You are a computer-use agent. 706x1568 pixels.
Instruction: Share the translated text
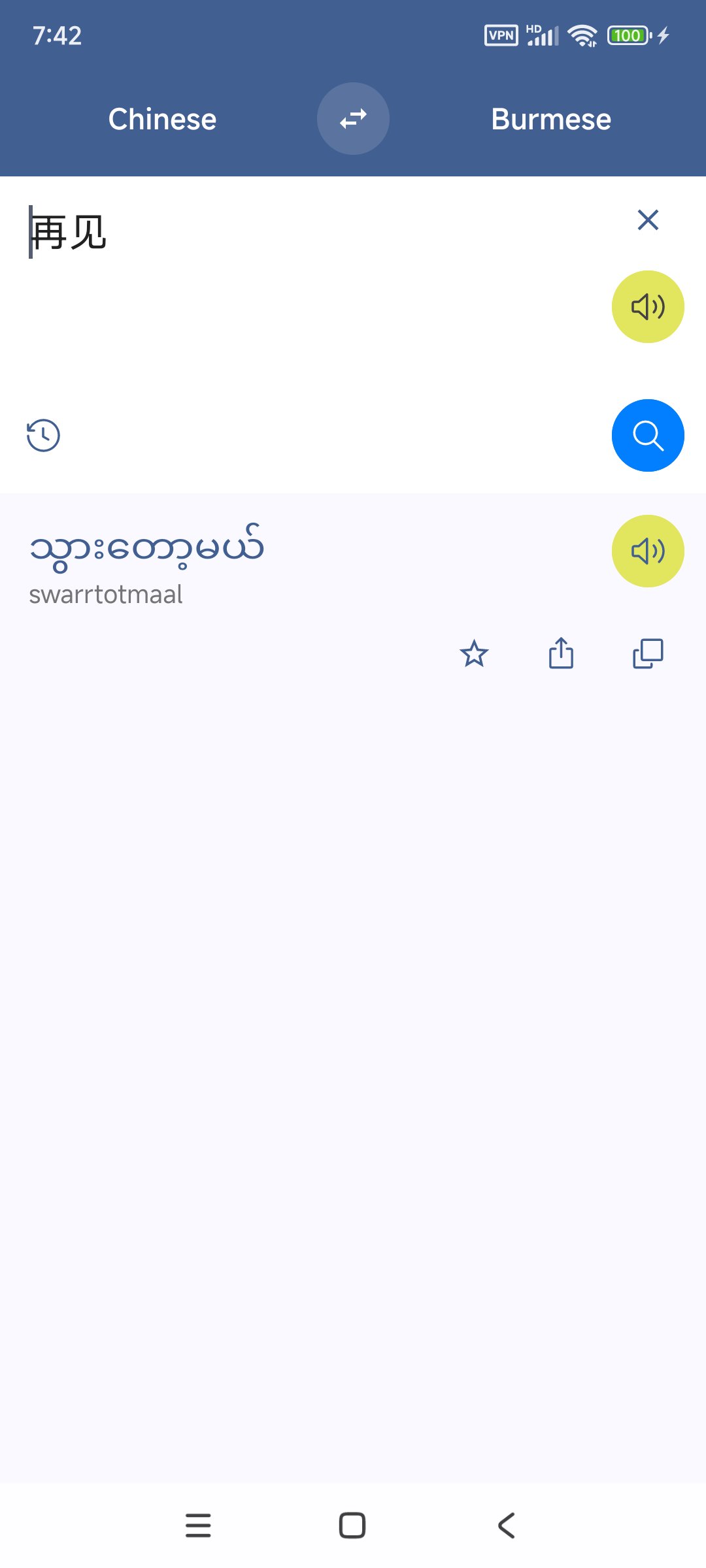click(x=561, y=653)
